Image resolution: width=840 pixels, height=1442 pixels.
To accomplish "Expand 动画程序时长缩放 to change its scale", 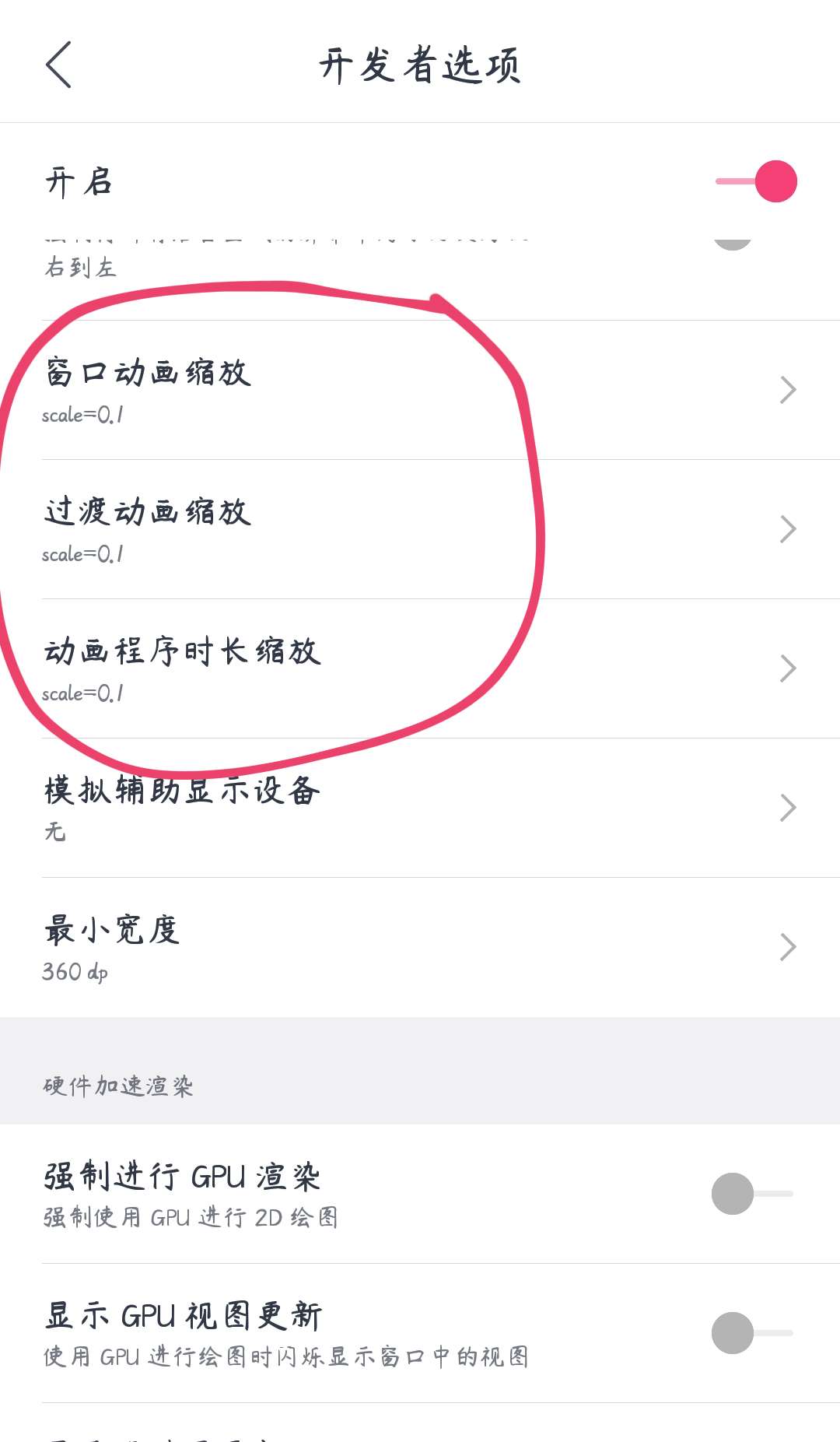I will [788, 668].
